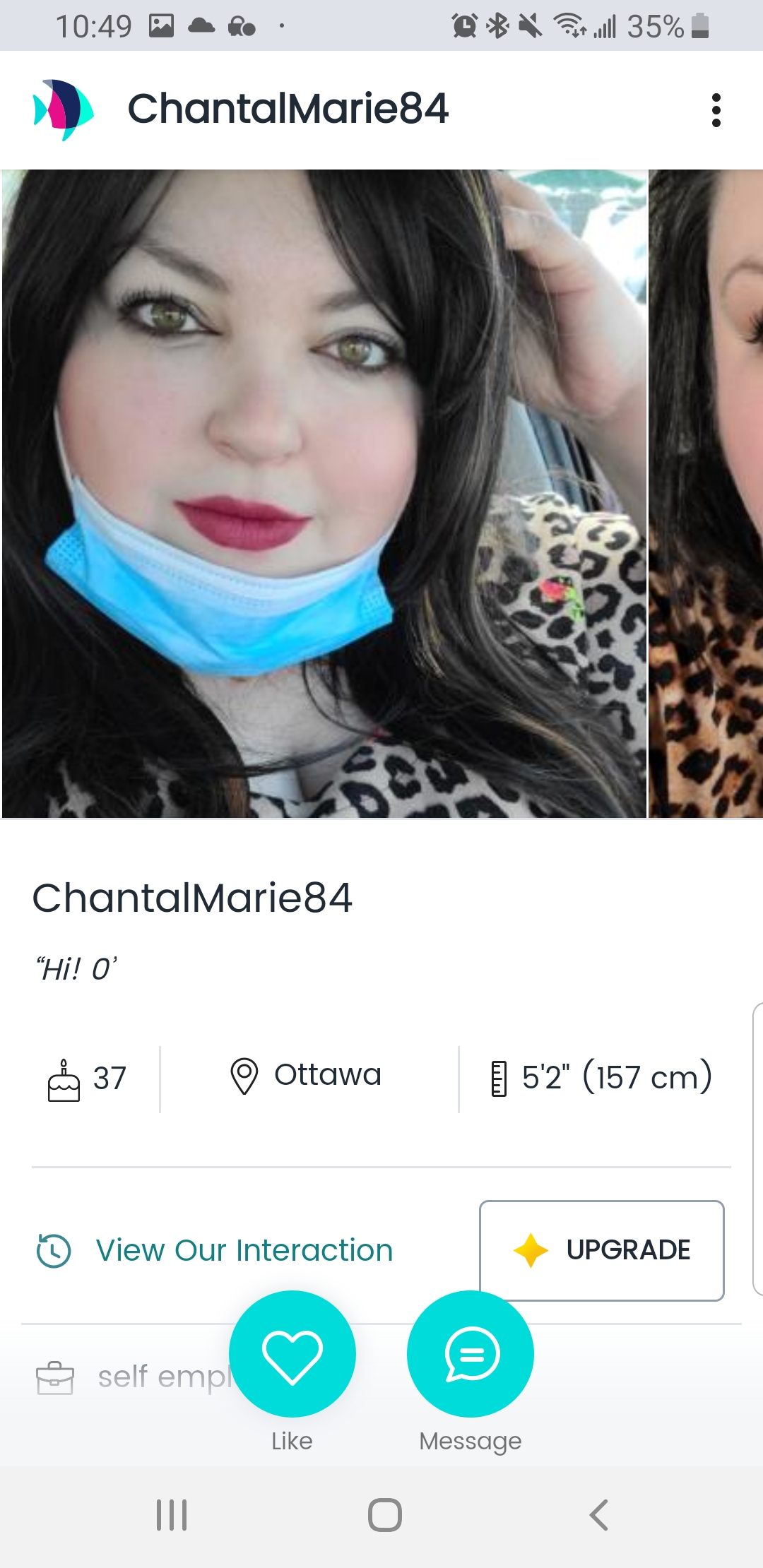Screen dimensions: 763x1568
Task: Open recent apps from the navigation bar
Action: tap(172, 1515)
